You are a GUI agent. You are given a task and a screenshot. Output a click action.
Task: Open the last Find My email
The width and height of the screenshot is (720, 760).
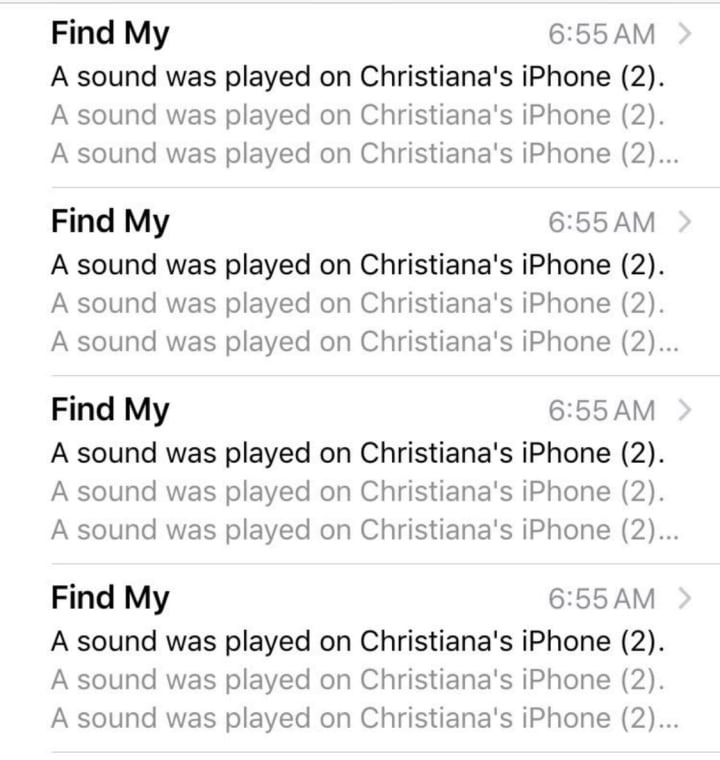[360, 658]
